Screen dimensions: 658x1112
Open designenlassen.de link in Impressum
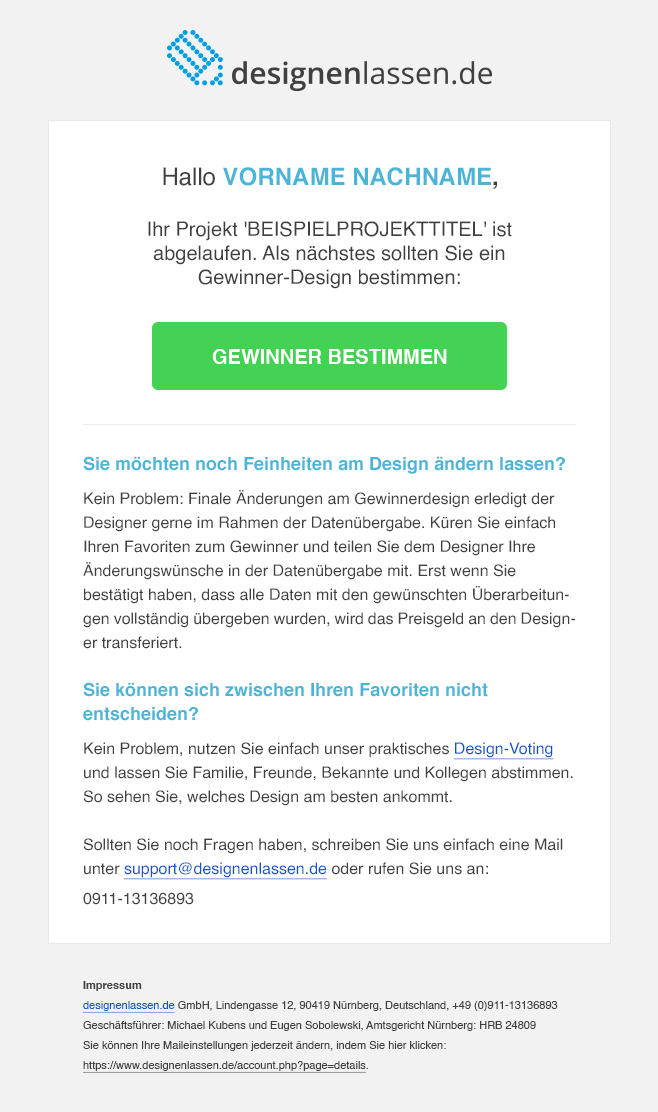click(128, 1006)
